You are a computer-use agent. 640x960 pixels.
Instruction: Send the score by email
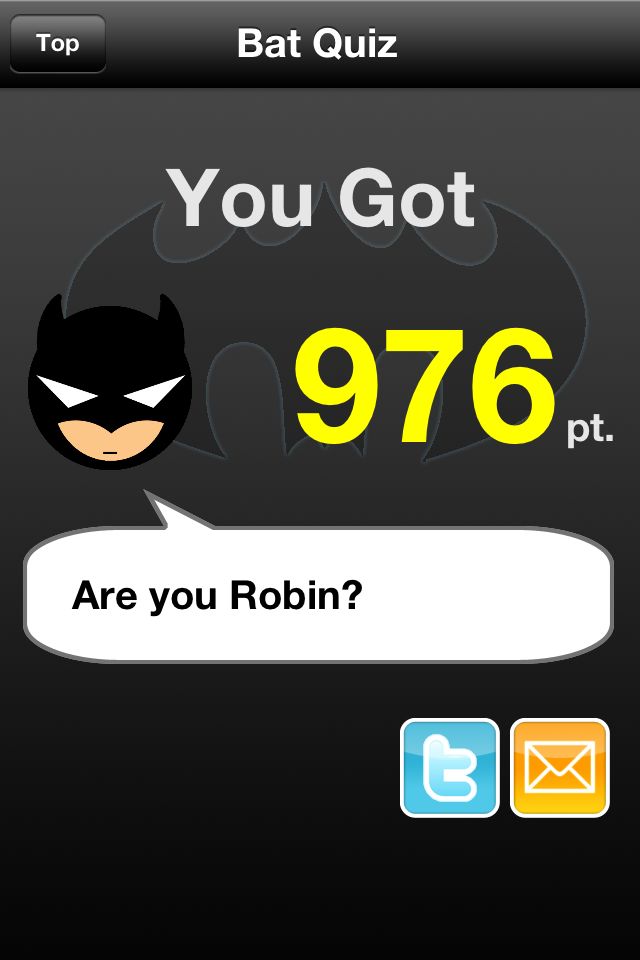click(559, 767)
